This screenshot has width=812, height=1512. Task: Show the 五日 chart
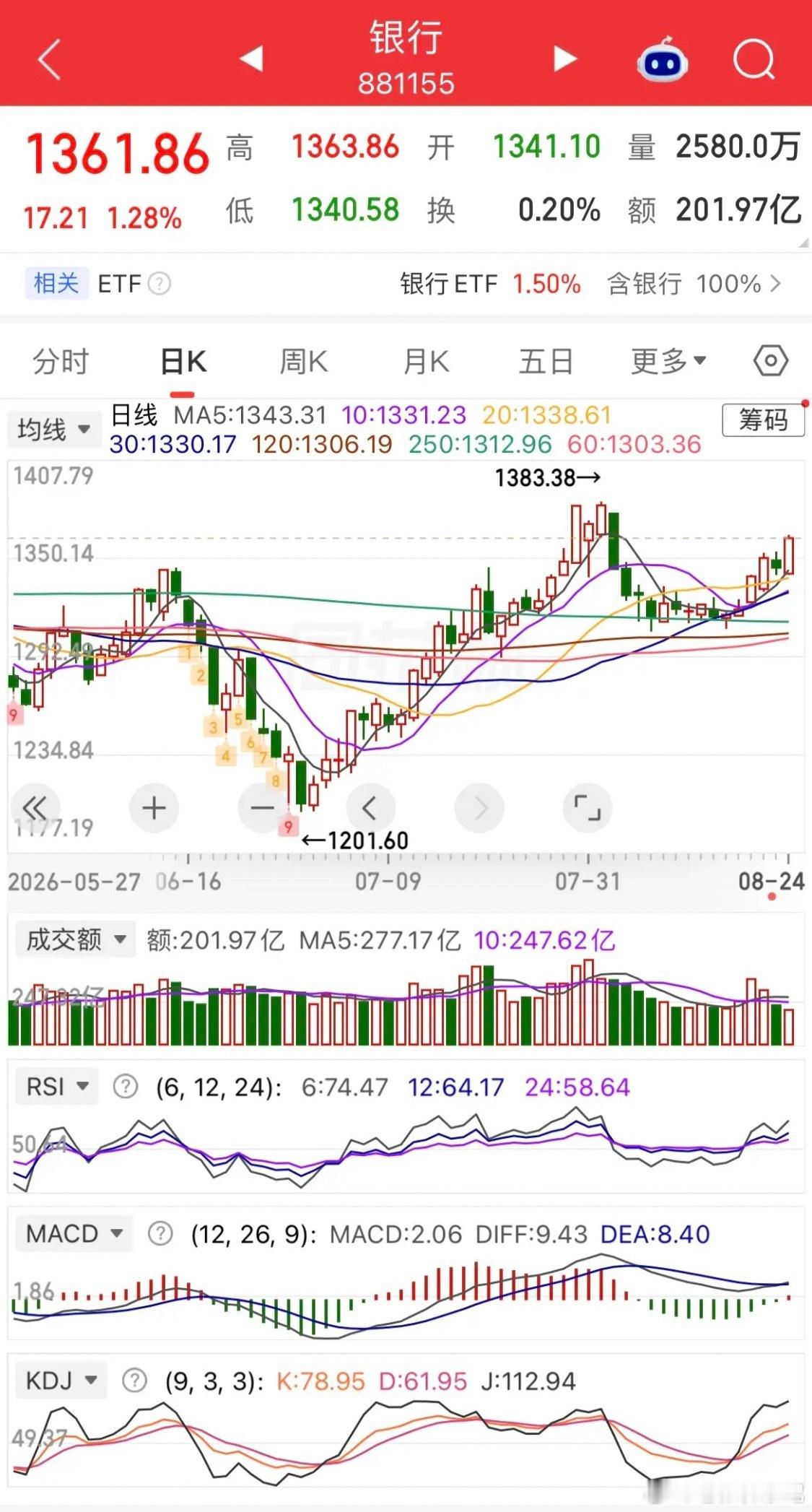tap(546, 361)
